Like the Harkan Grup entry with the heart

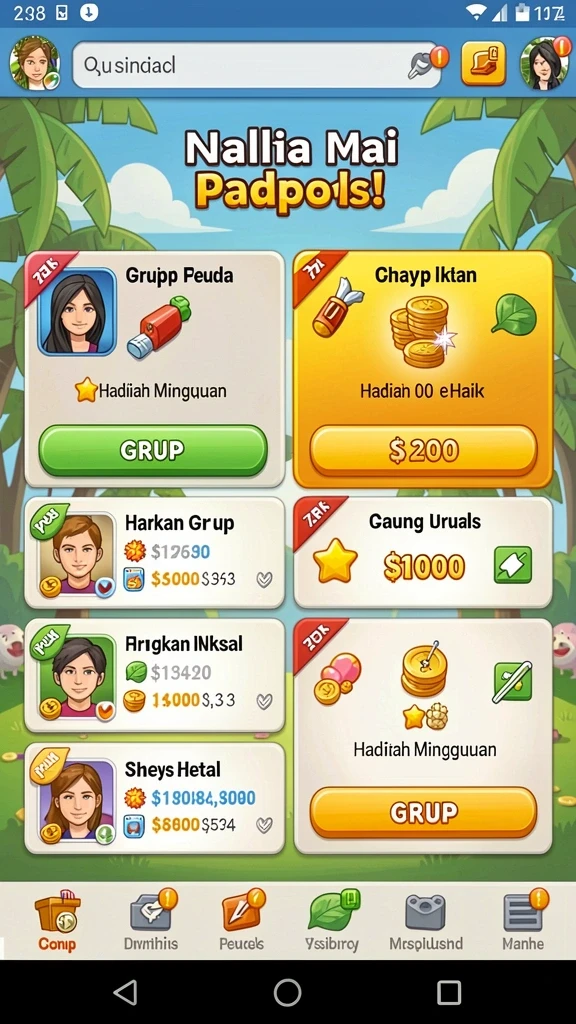(264, 579)
